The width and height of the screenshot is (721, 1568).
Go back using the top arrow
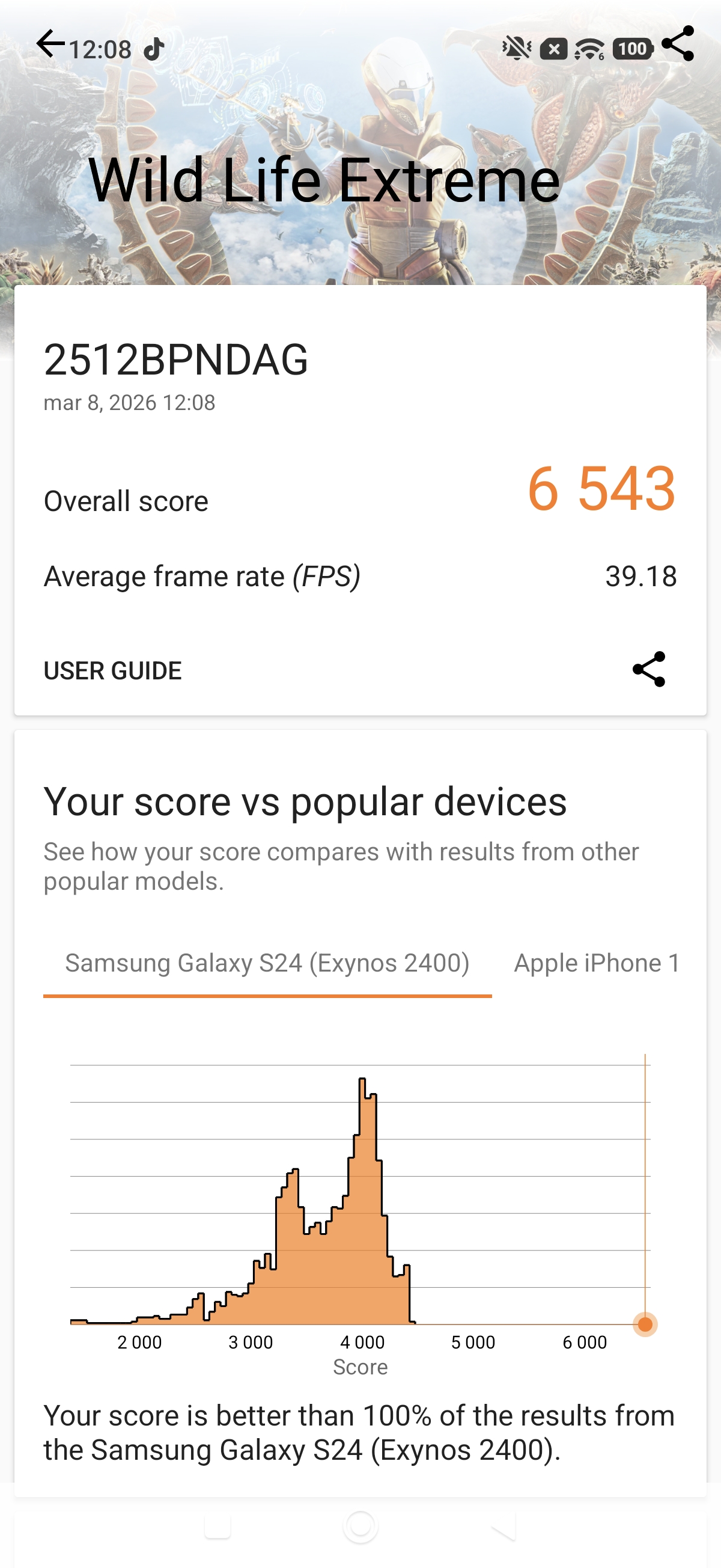point(50,44)
